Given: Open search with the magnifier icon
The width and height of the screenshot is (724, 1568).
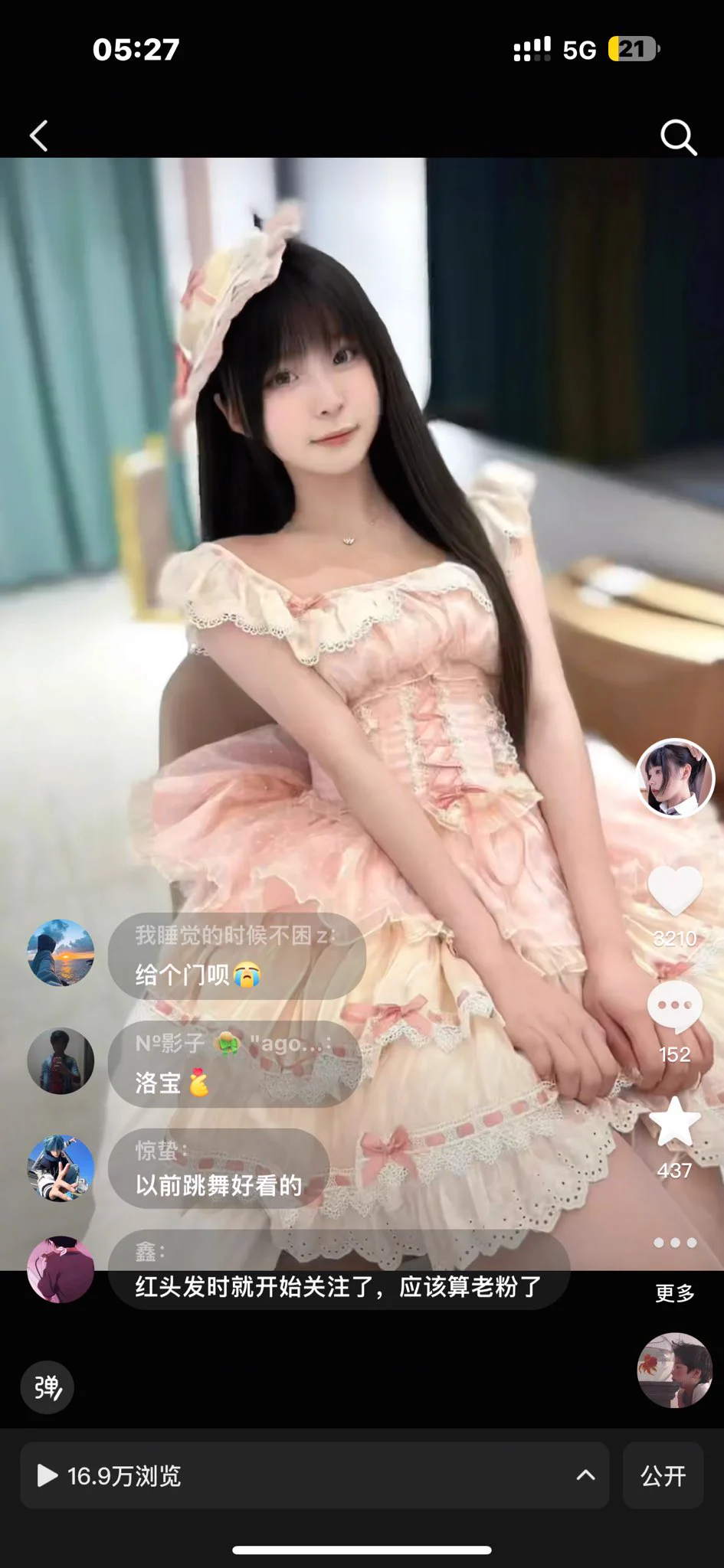Looking at the screenshot, I should click(678, 138).
